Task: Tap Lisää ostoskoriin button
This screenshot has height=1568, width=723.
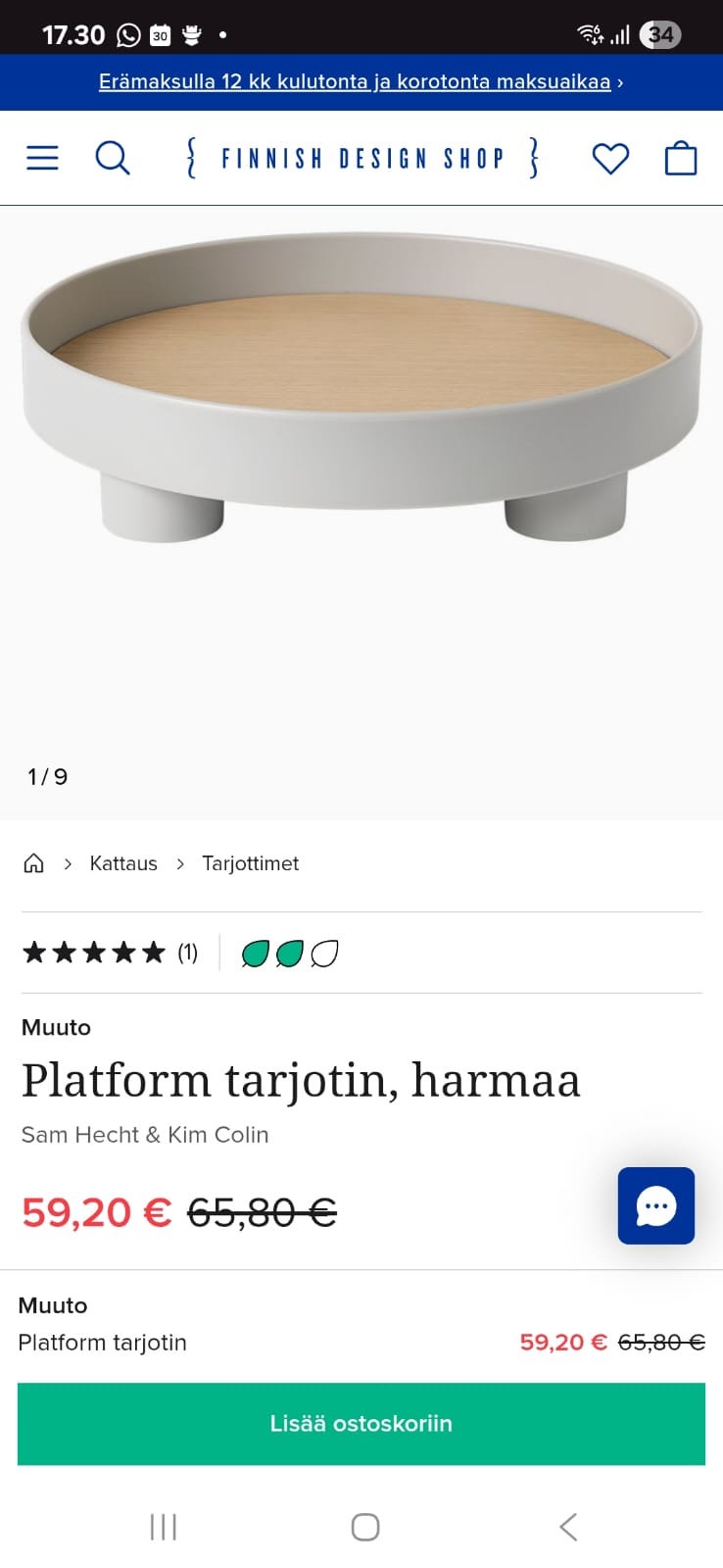Action: [361, 1424]
